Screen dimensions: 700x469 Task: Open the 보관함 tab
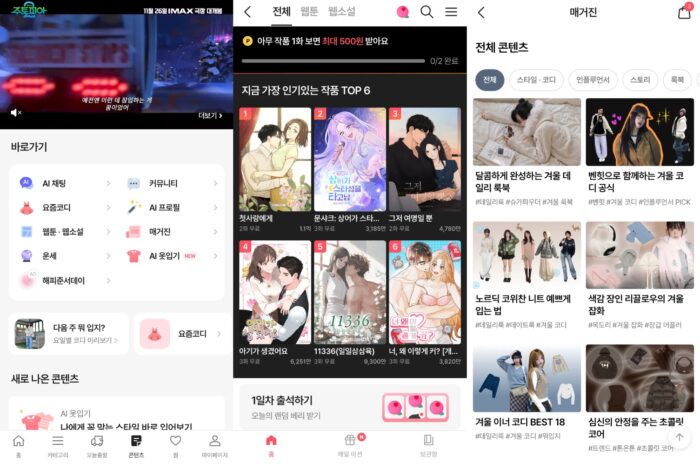tap(428, 446)
